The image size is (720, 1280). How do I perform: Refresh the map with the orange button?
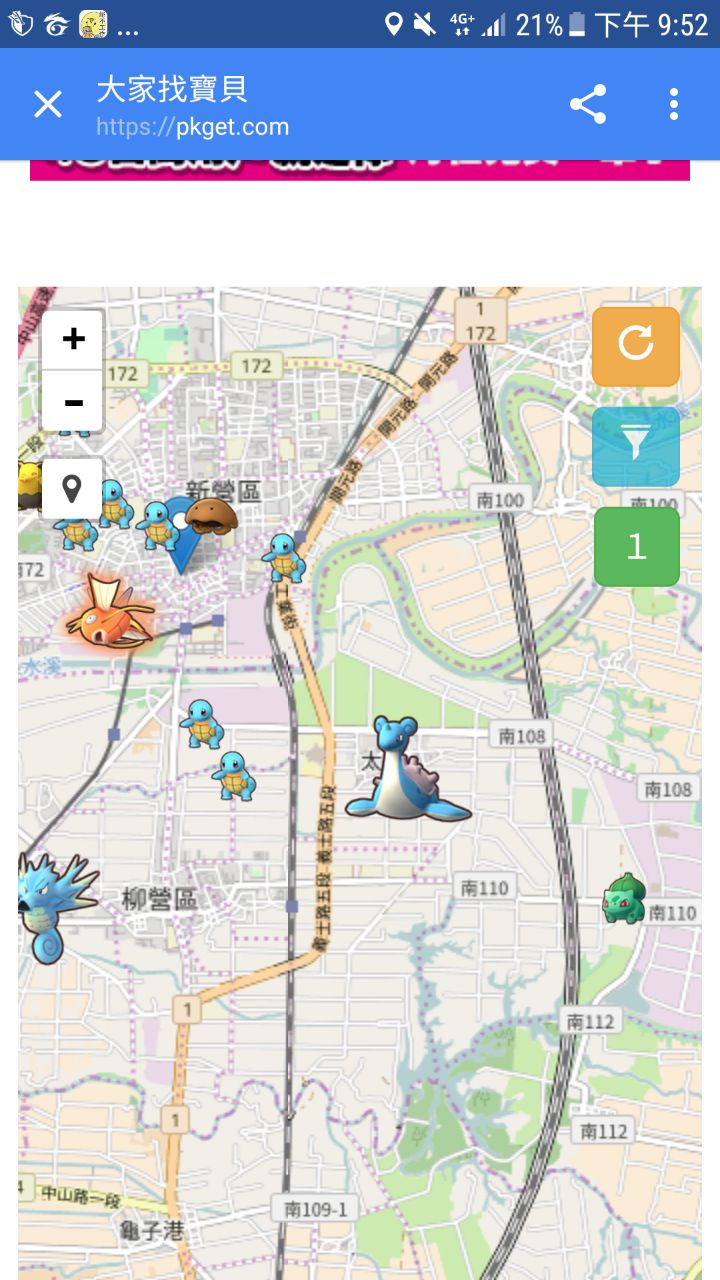click(x=636, y=346)
